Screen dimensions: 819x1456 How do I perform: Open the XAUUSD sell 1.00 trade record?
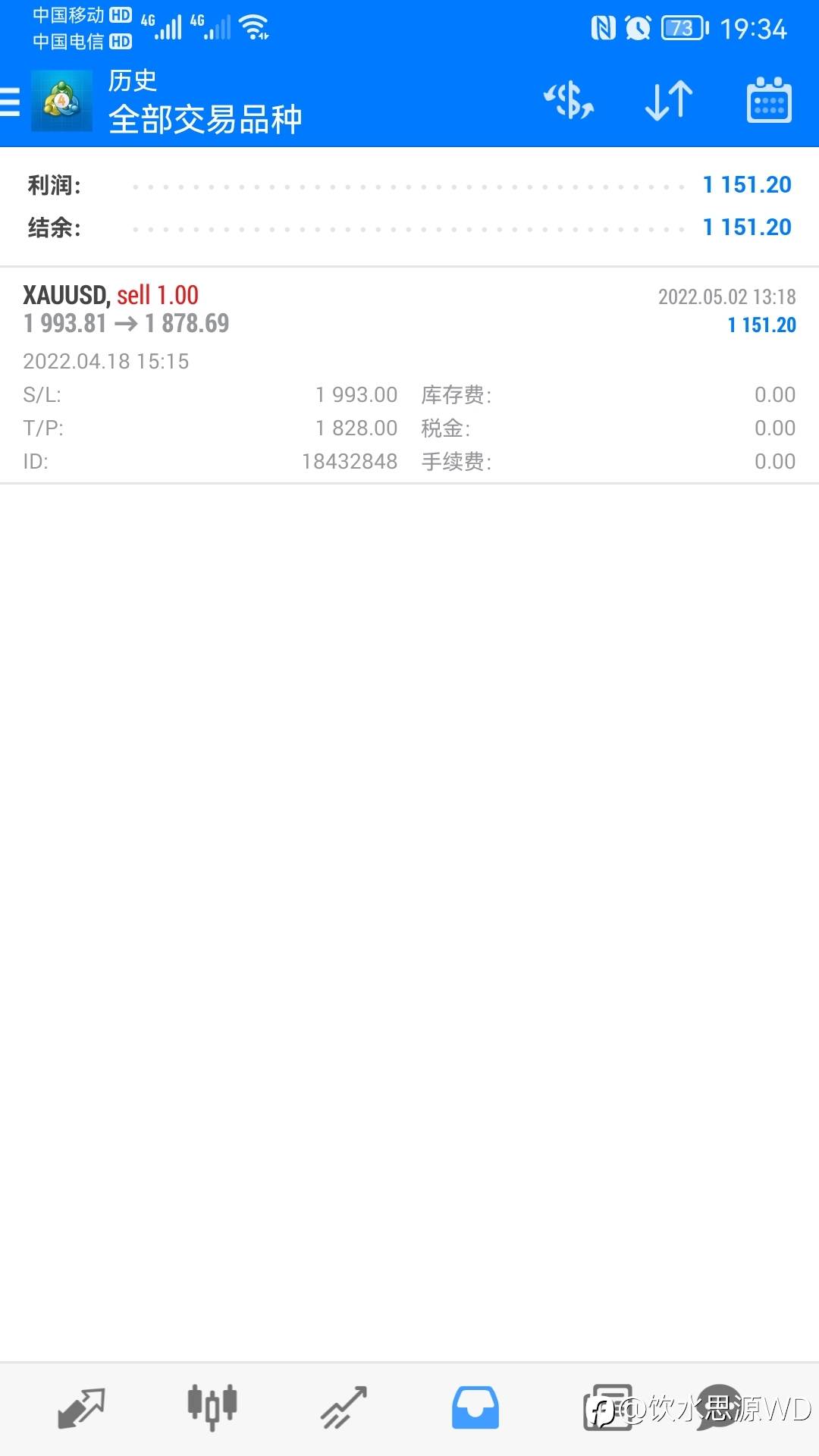coord(409,375)
